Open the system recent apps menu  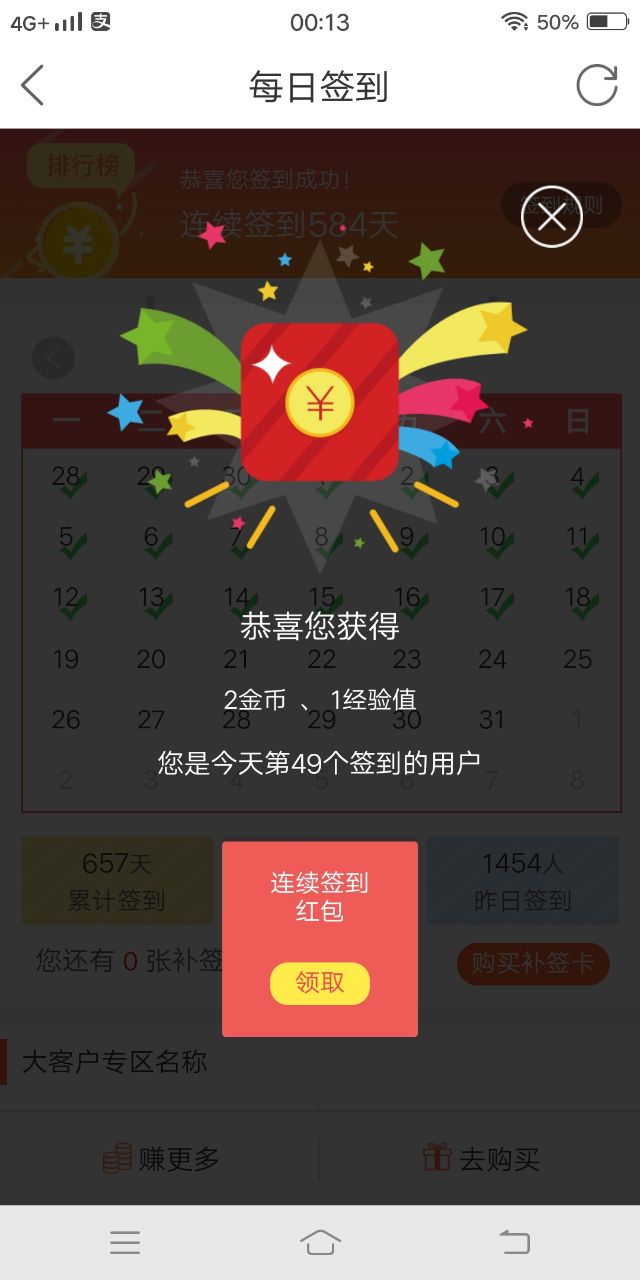coord(125,1242)
